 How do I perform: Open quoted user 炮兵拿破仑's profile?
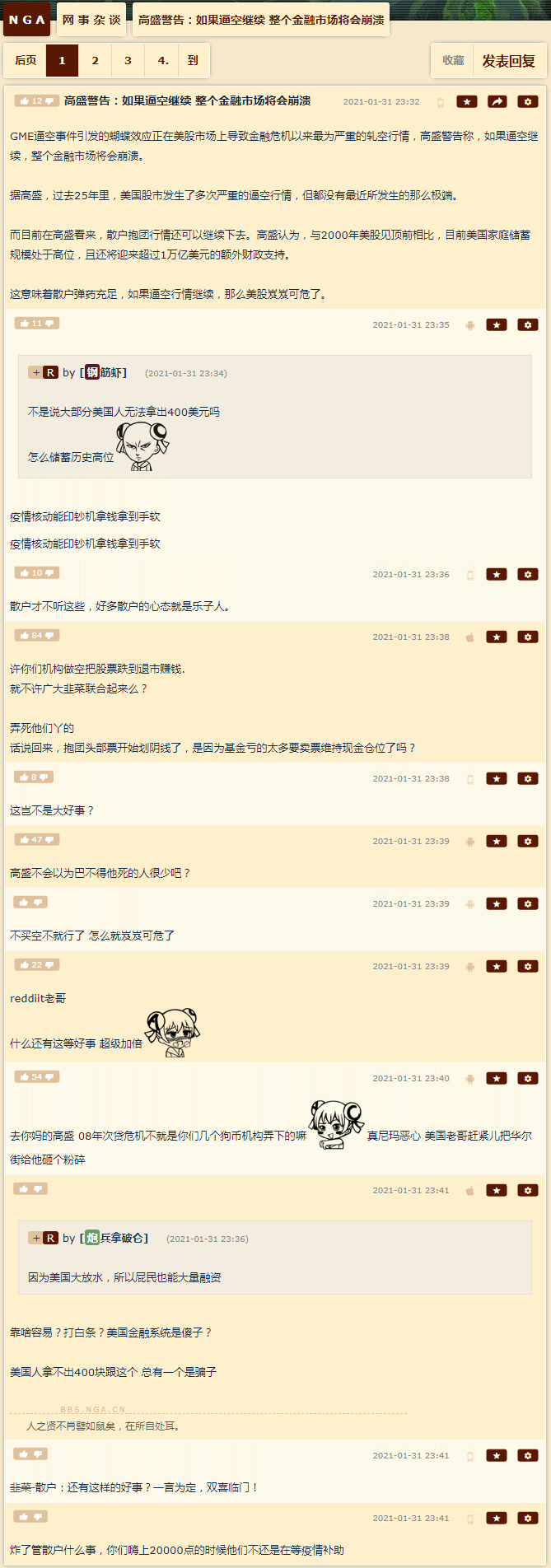point(116,1238)
